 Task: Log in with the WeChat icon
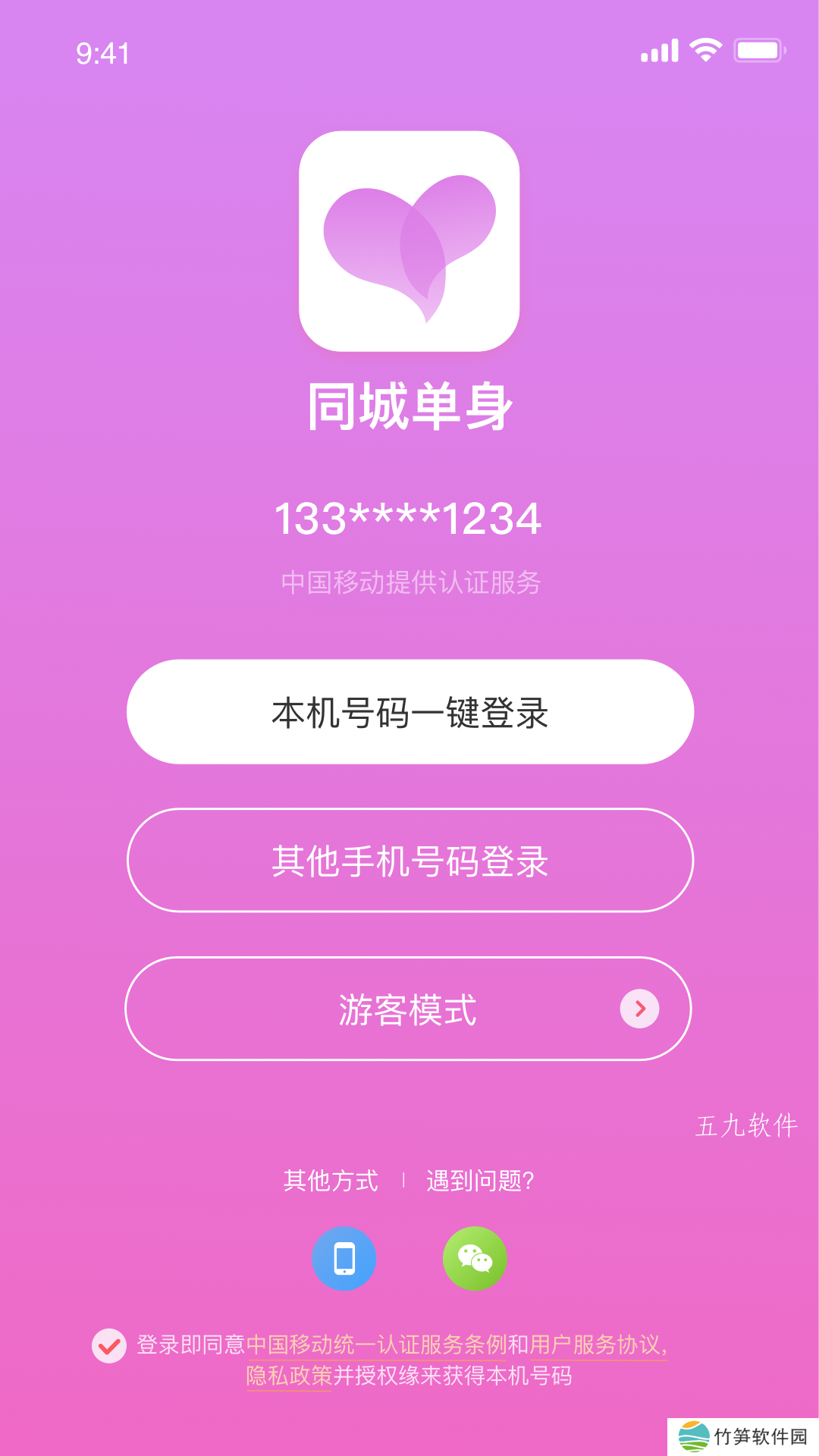[475, 1259]
